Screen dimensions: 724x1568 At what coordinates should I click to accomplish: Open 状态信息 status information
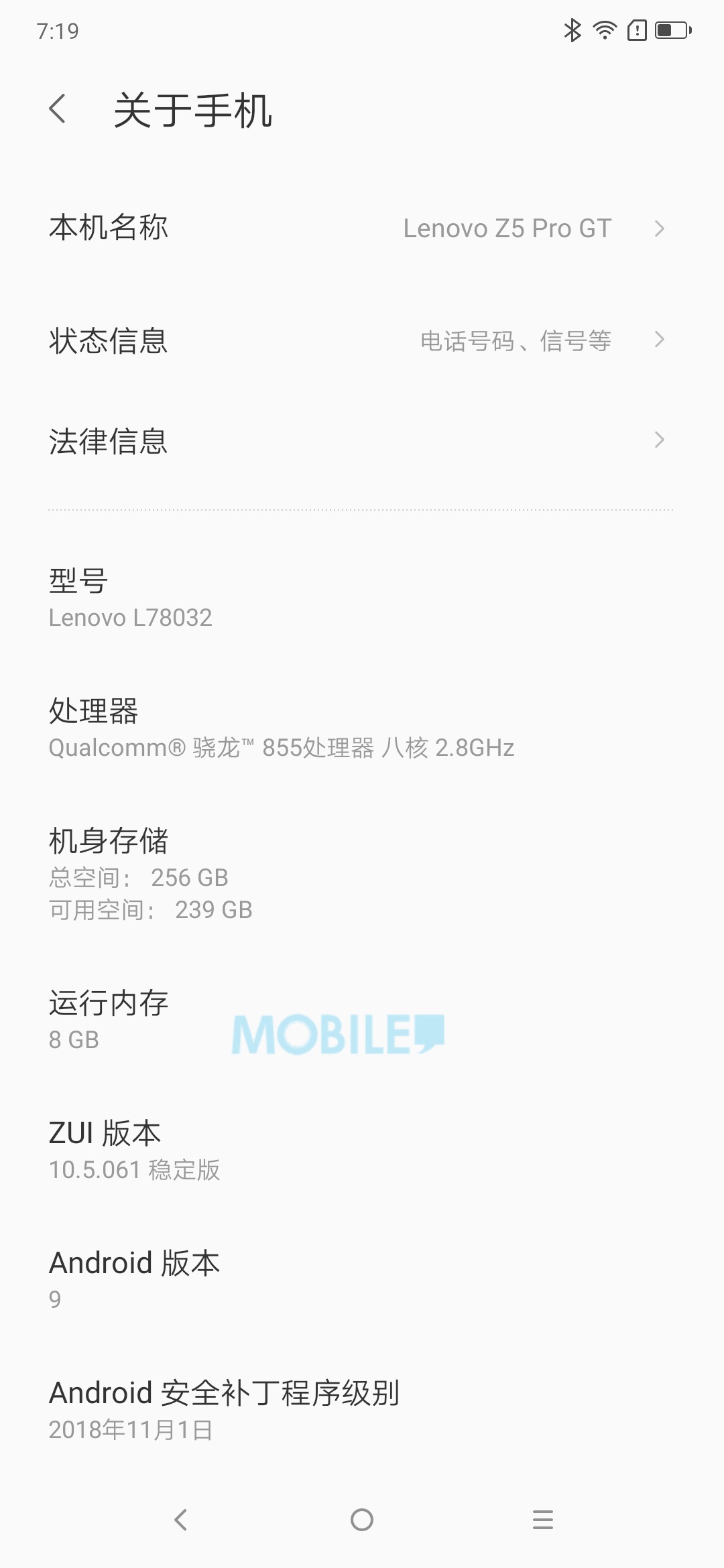point(362,340)
